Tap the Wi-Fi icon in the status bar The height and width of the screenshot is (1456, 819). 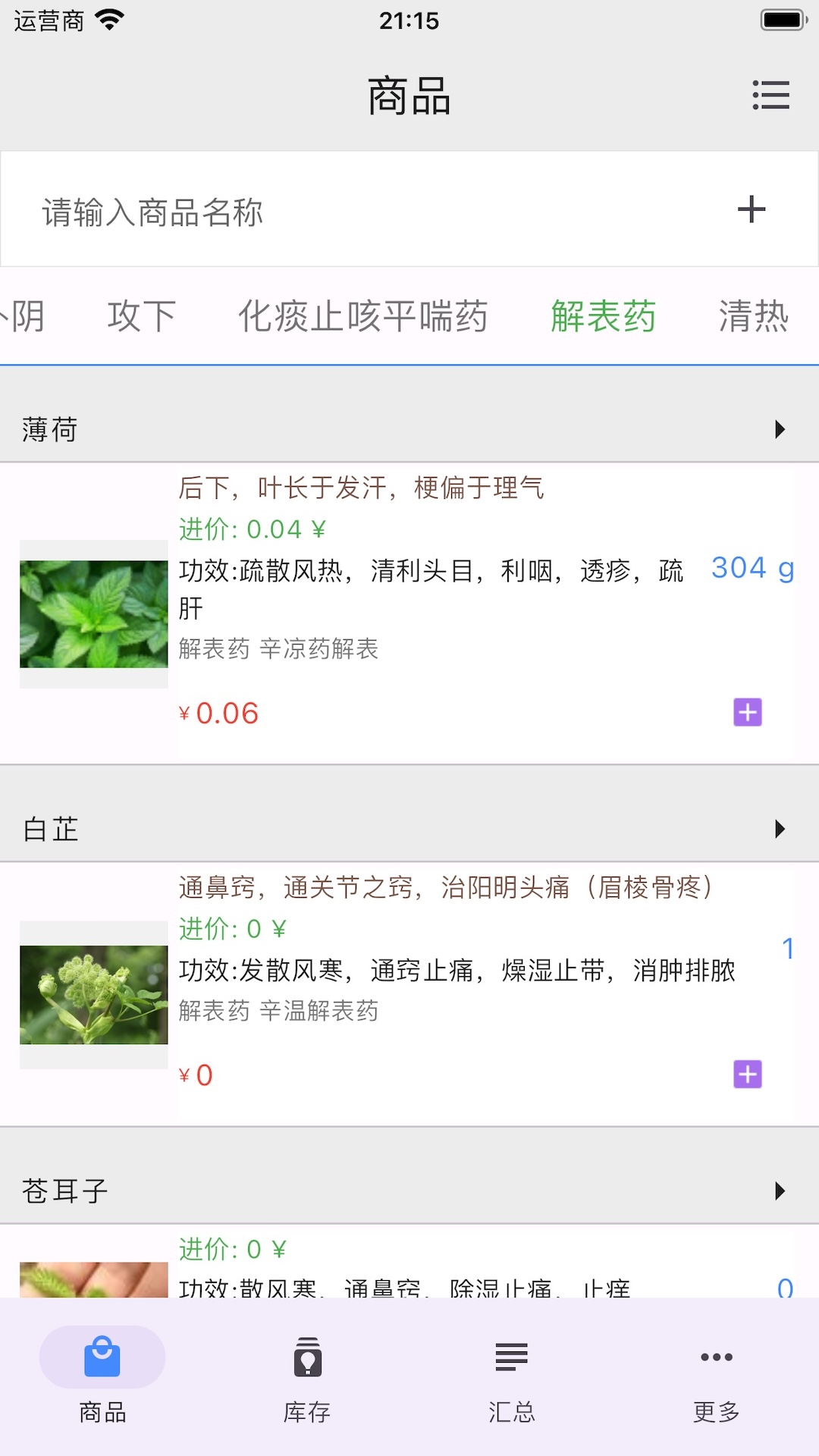(x=111, y=20)
